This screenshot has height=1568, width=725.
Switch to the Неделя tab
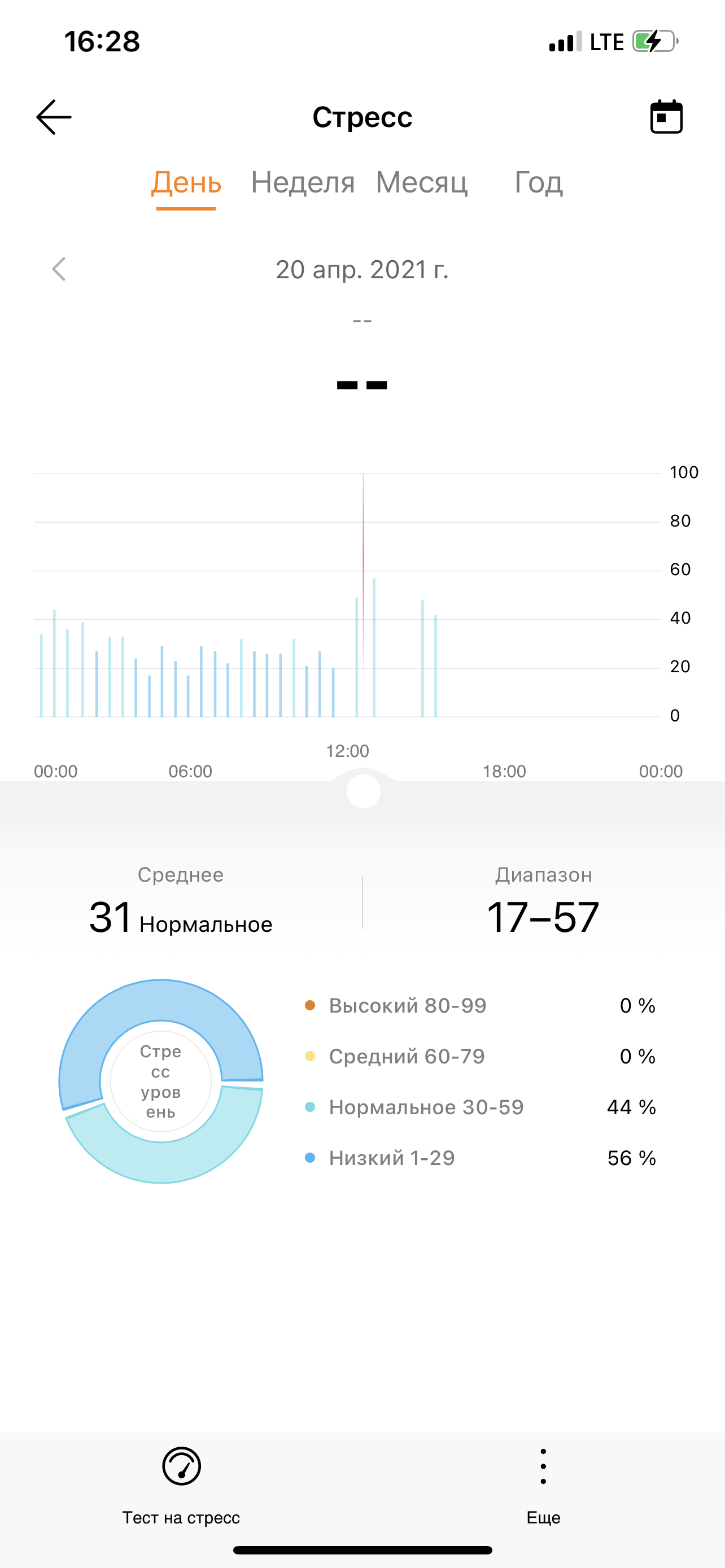coord(303,182)
